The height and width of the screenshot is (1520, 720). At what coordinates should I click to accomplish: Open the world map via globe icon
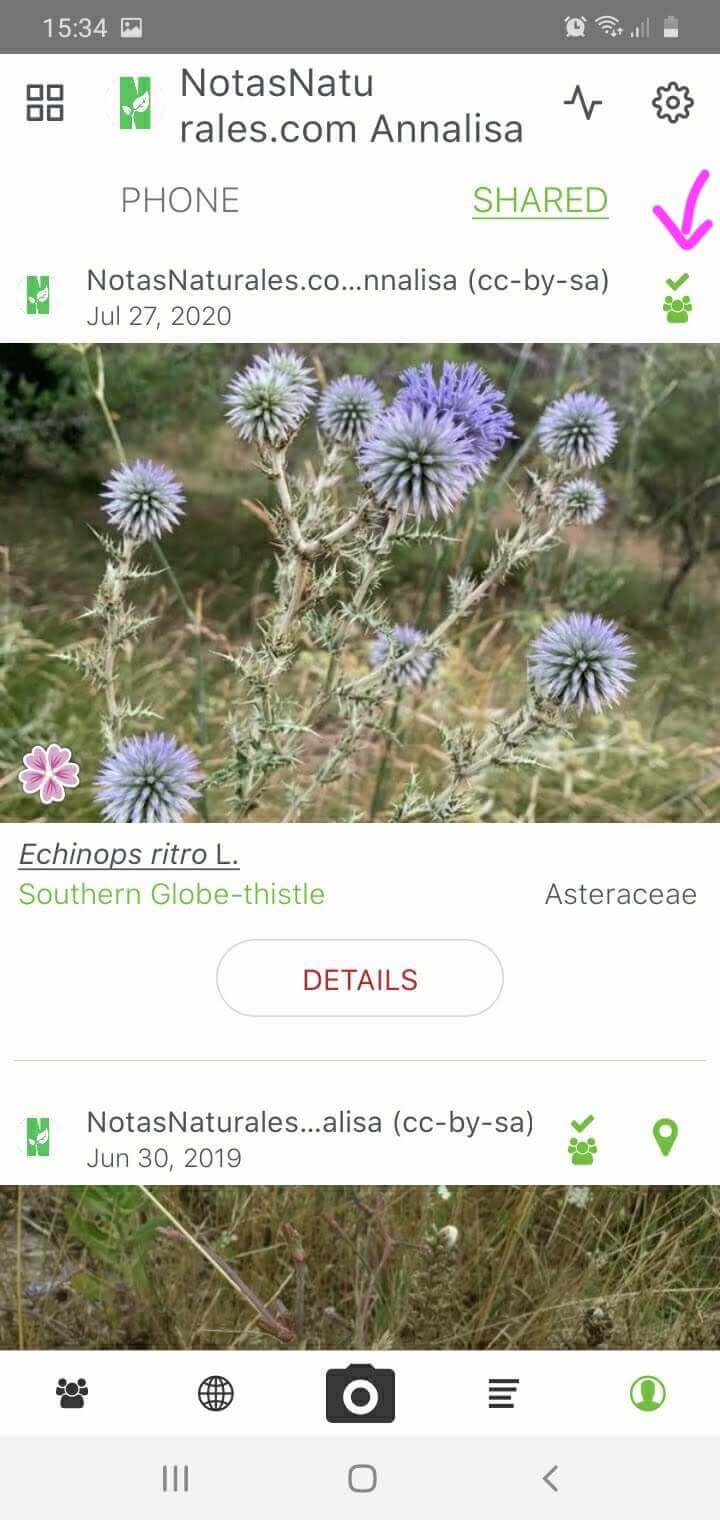pos(217,1392)
